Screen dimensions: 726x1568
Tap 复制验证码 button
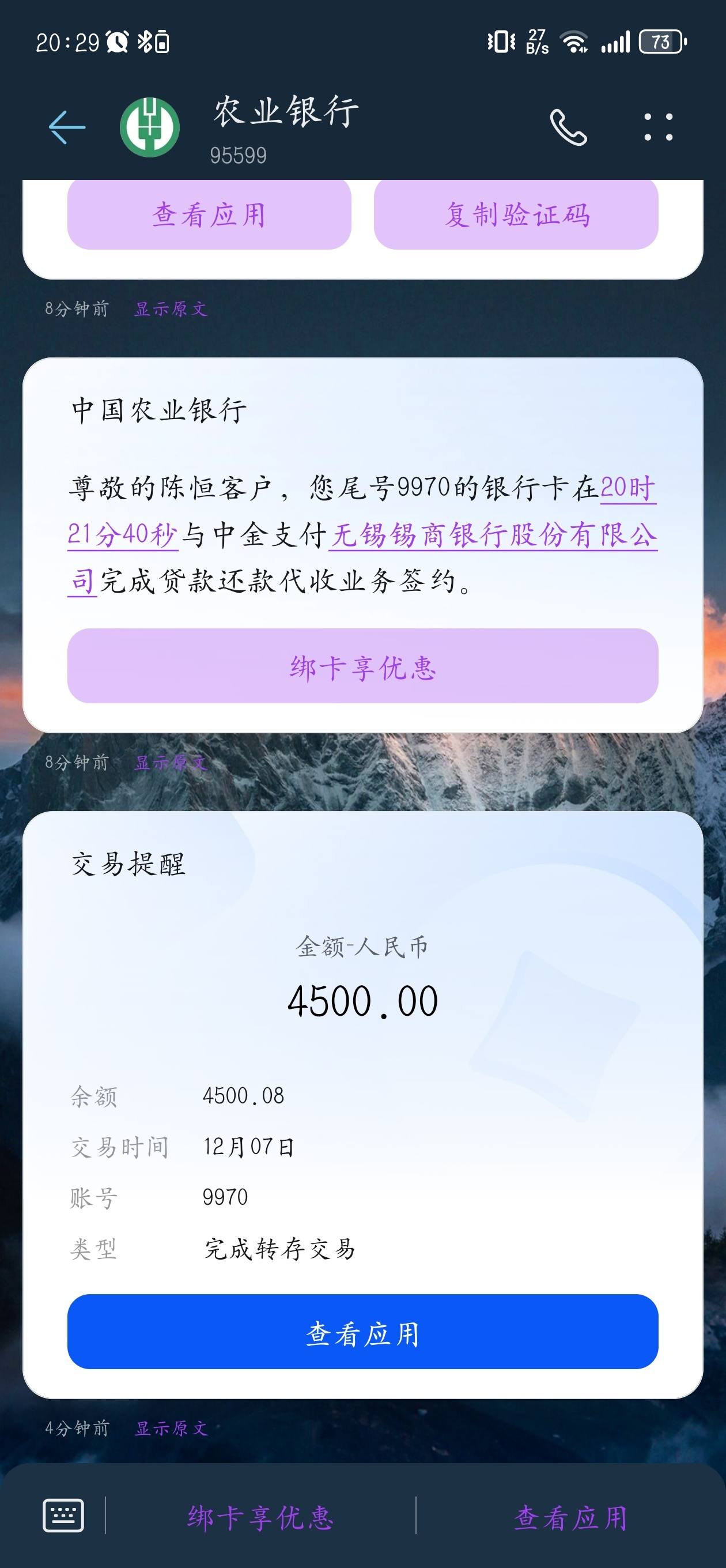click(x=516, y=214)
